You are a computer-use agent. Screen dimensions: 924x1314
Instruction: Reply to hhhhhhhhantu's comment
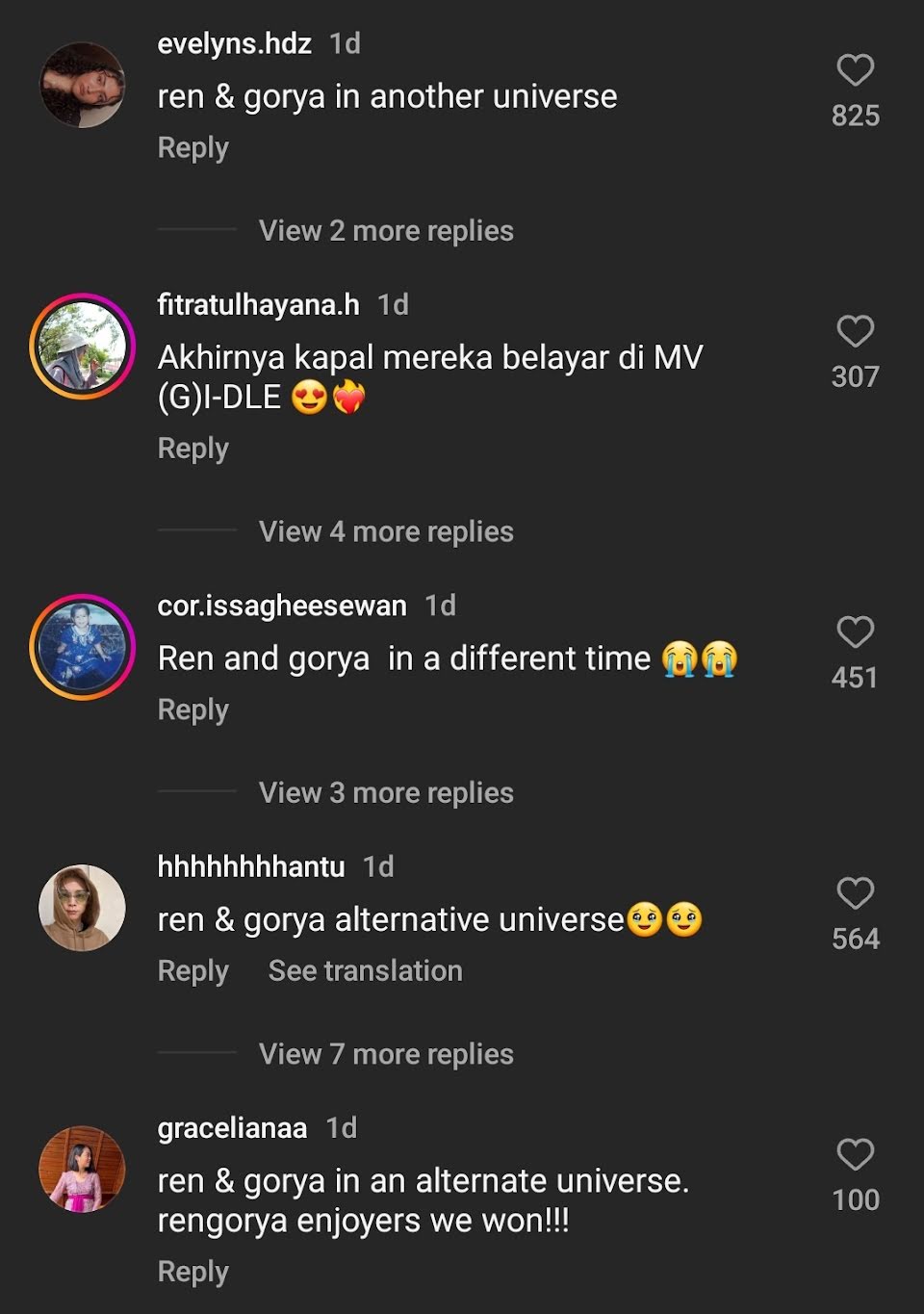coord(192,971)
